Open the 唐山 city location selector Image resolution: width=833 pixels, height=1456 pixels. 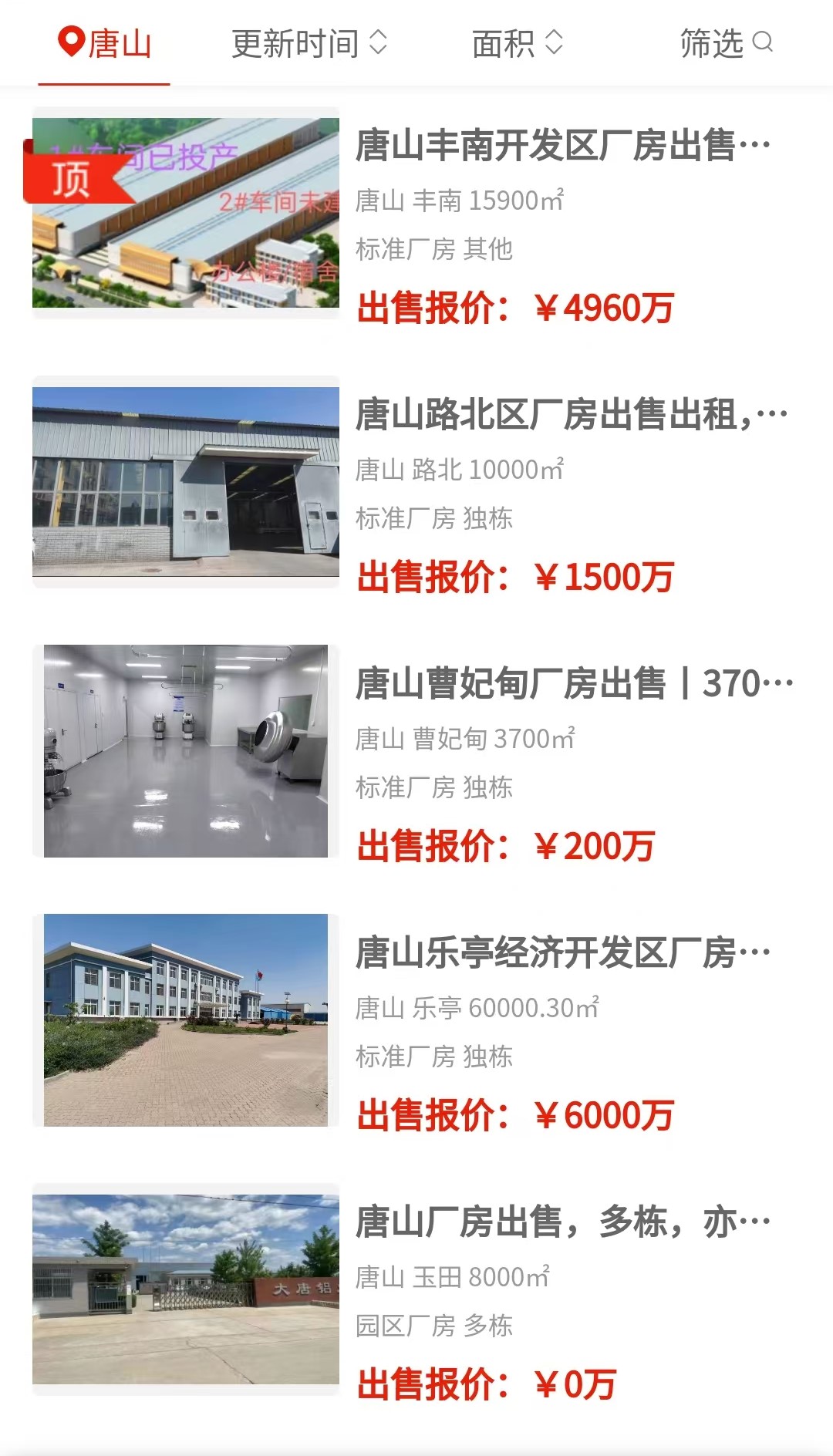(104, 43)
